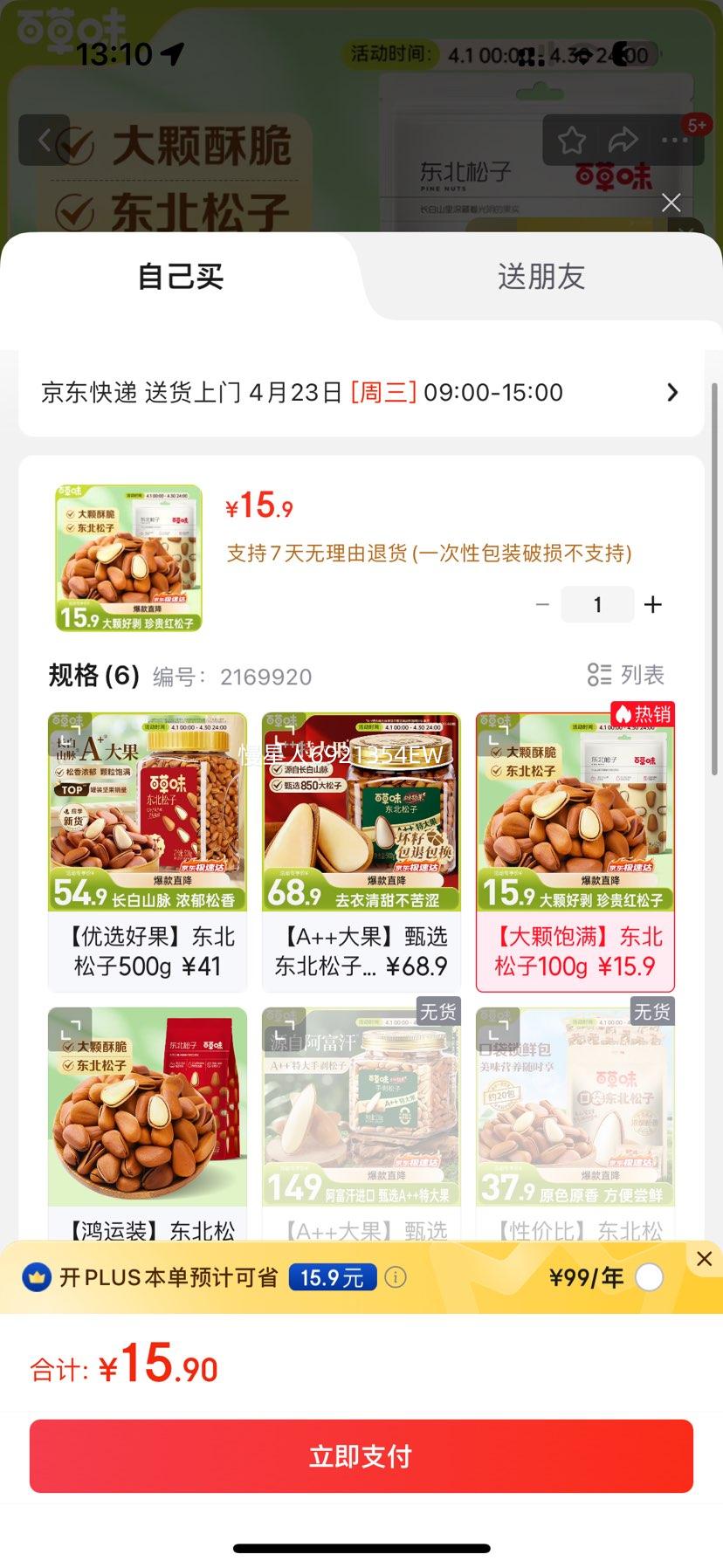723x1568 pixels.
Task: Tap the location arrow in the status bar
Action: point(171,54)
